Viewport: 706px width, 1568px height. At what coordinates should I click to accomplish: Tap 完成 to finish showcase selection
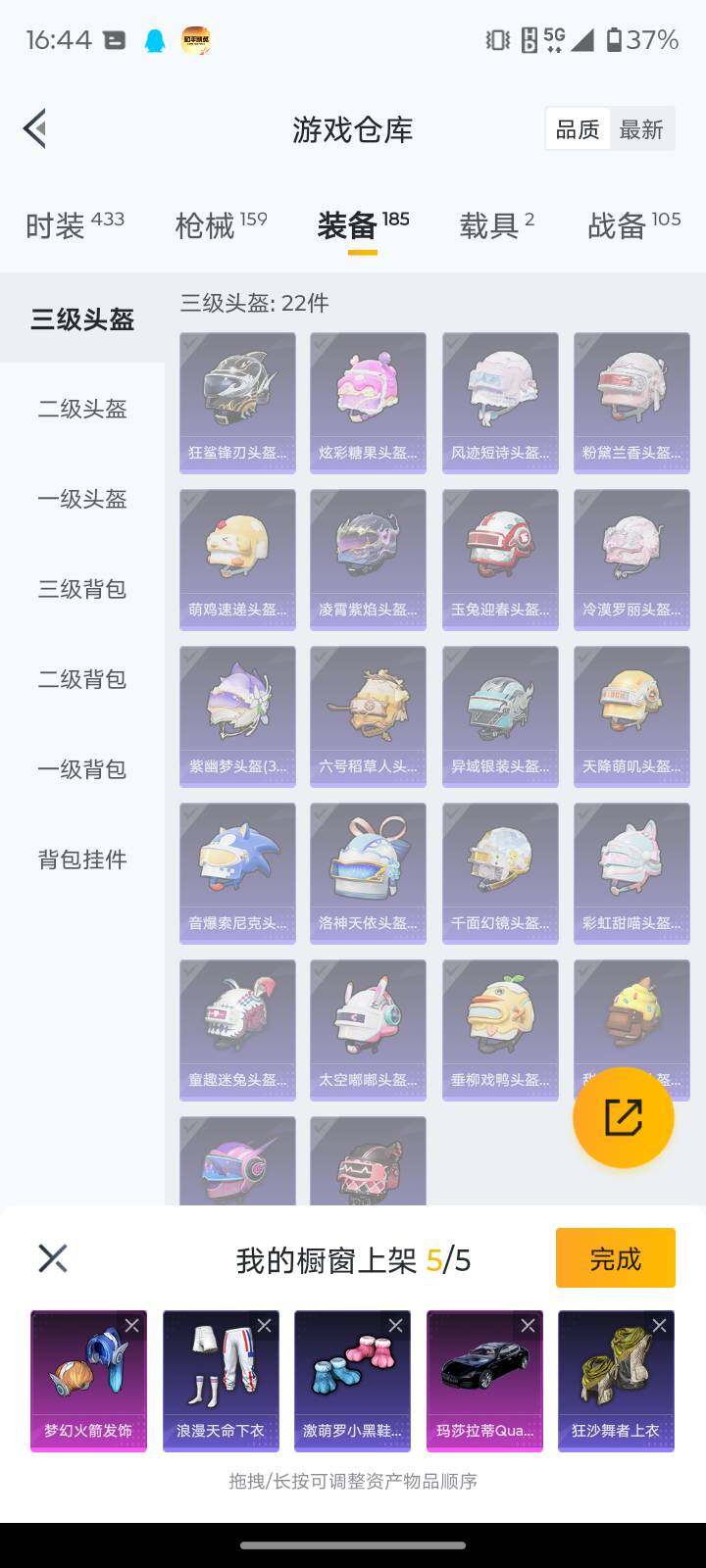615,1258
